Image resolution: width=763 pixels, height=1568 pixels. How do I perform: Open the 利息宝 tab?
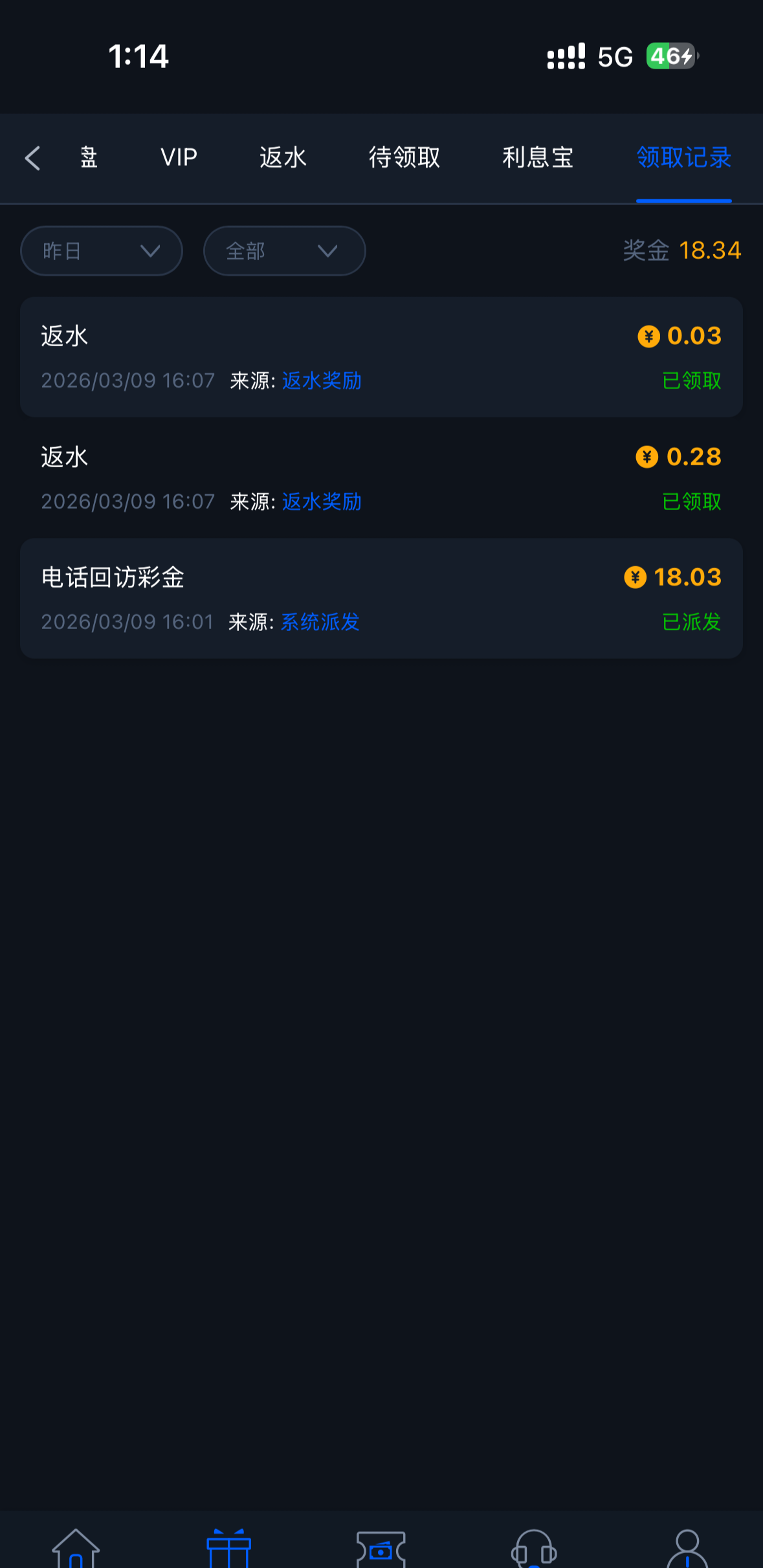(538, 158)
